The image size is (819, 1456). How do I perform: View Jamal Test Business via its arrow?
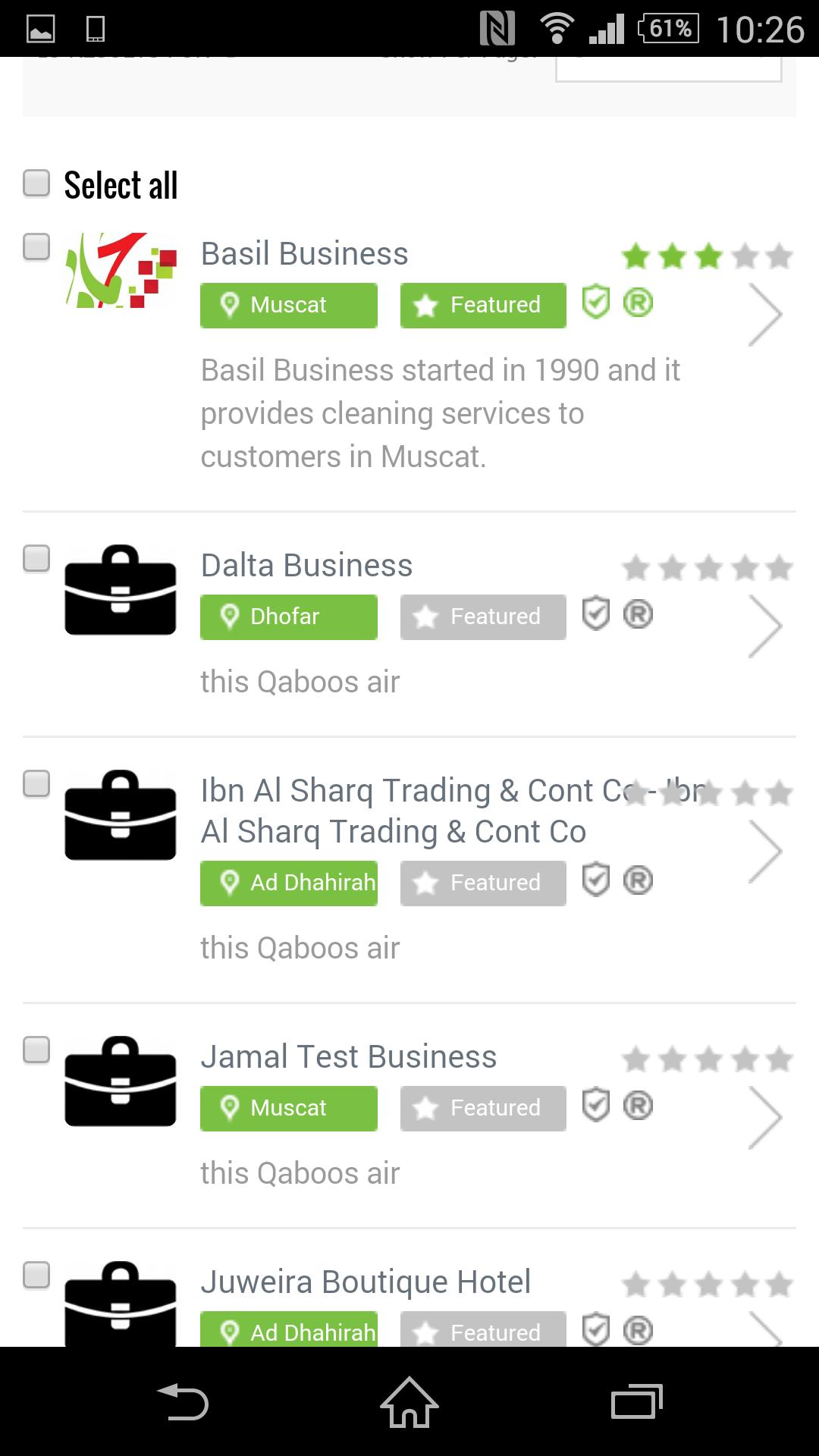click(x=764, y=1118)
